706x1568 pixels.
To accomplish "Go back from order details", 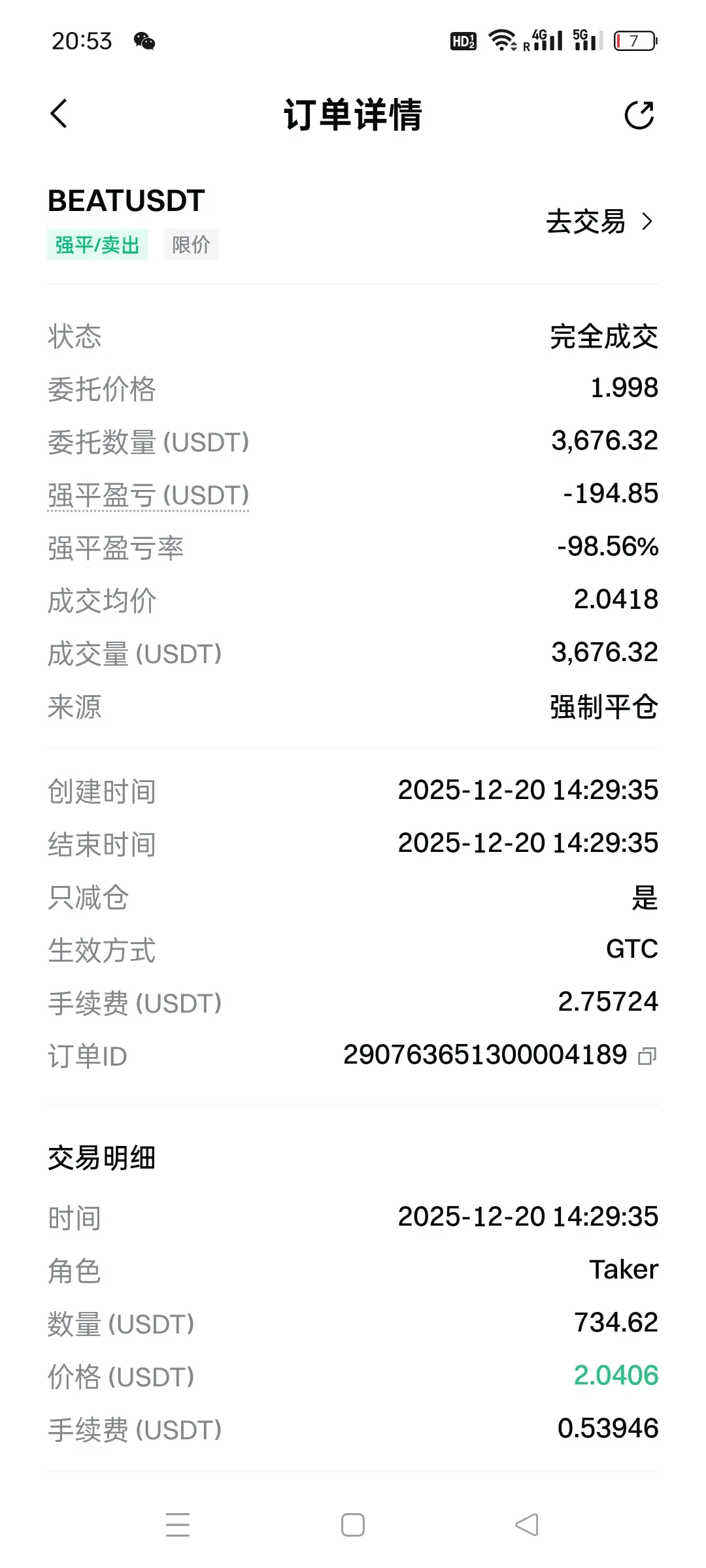I will tap(59, 114).
